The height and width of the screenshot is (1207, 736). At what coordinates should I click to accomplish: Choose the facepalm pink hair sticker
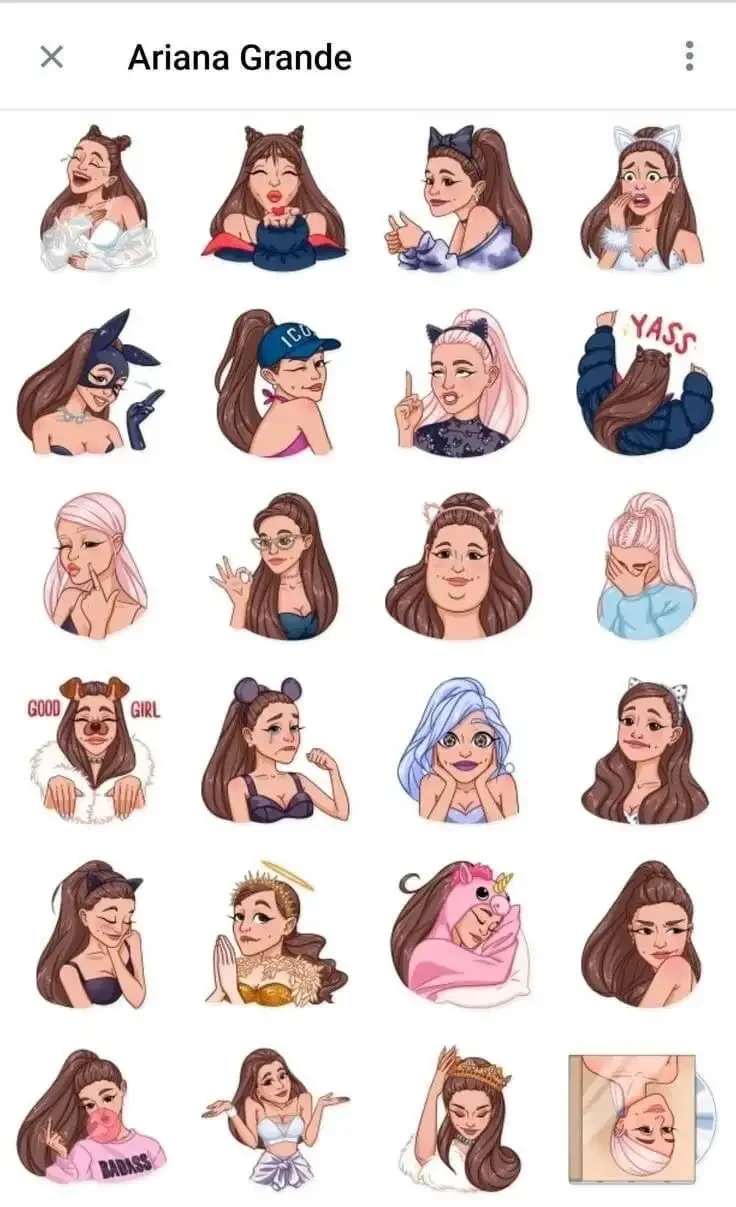pyautogui.click(x=645, y=566)
